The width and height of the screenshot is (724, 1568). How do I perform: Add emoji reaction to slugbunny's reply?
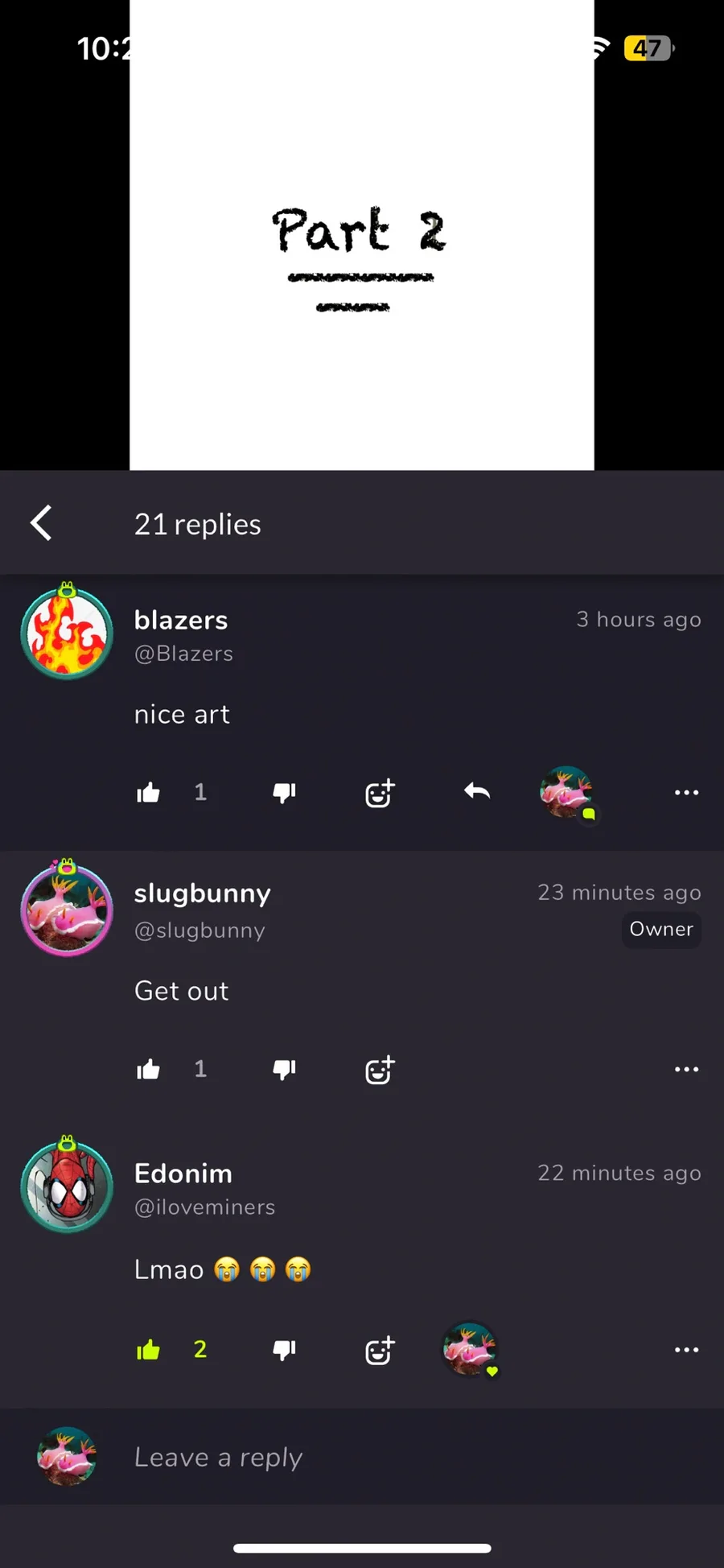click(380, 1070)
